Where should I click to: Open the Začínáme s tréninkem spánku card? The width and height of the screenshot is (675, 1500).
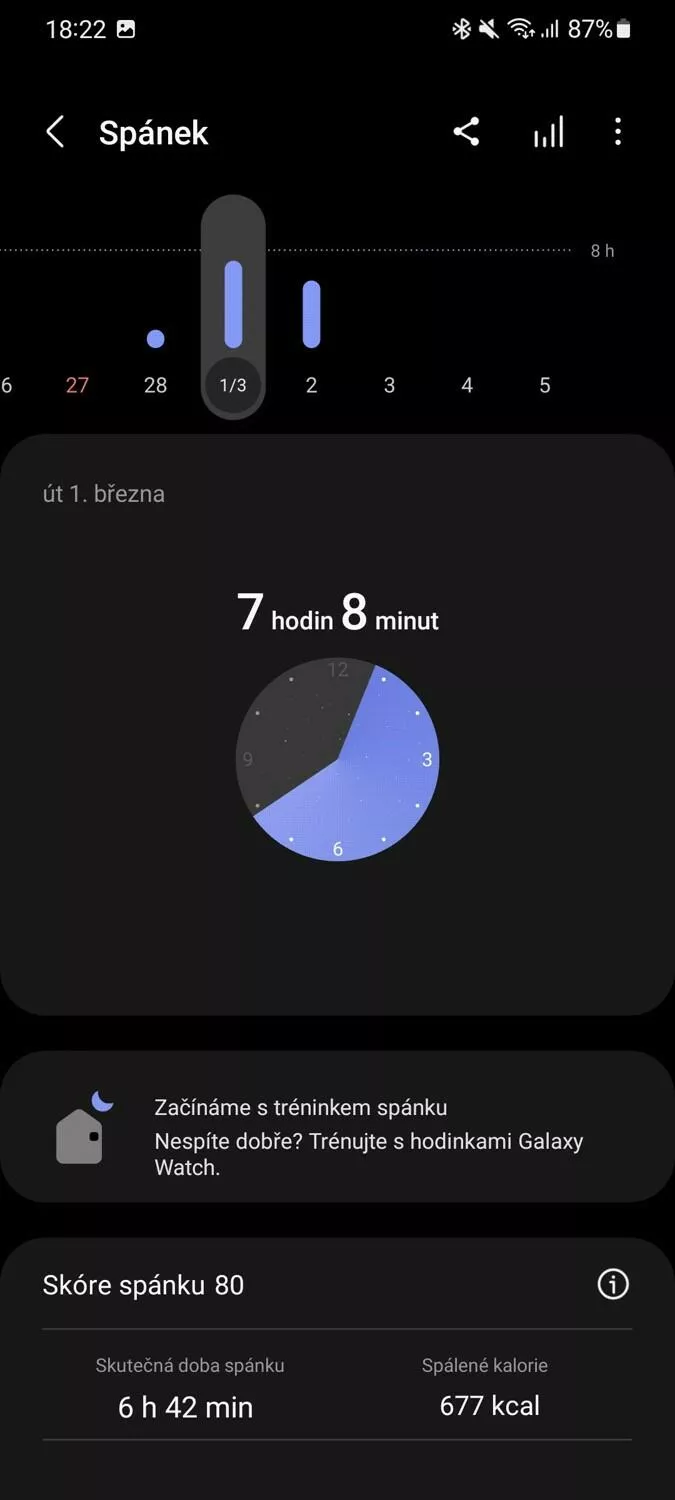[337, 1126]
